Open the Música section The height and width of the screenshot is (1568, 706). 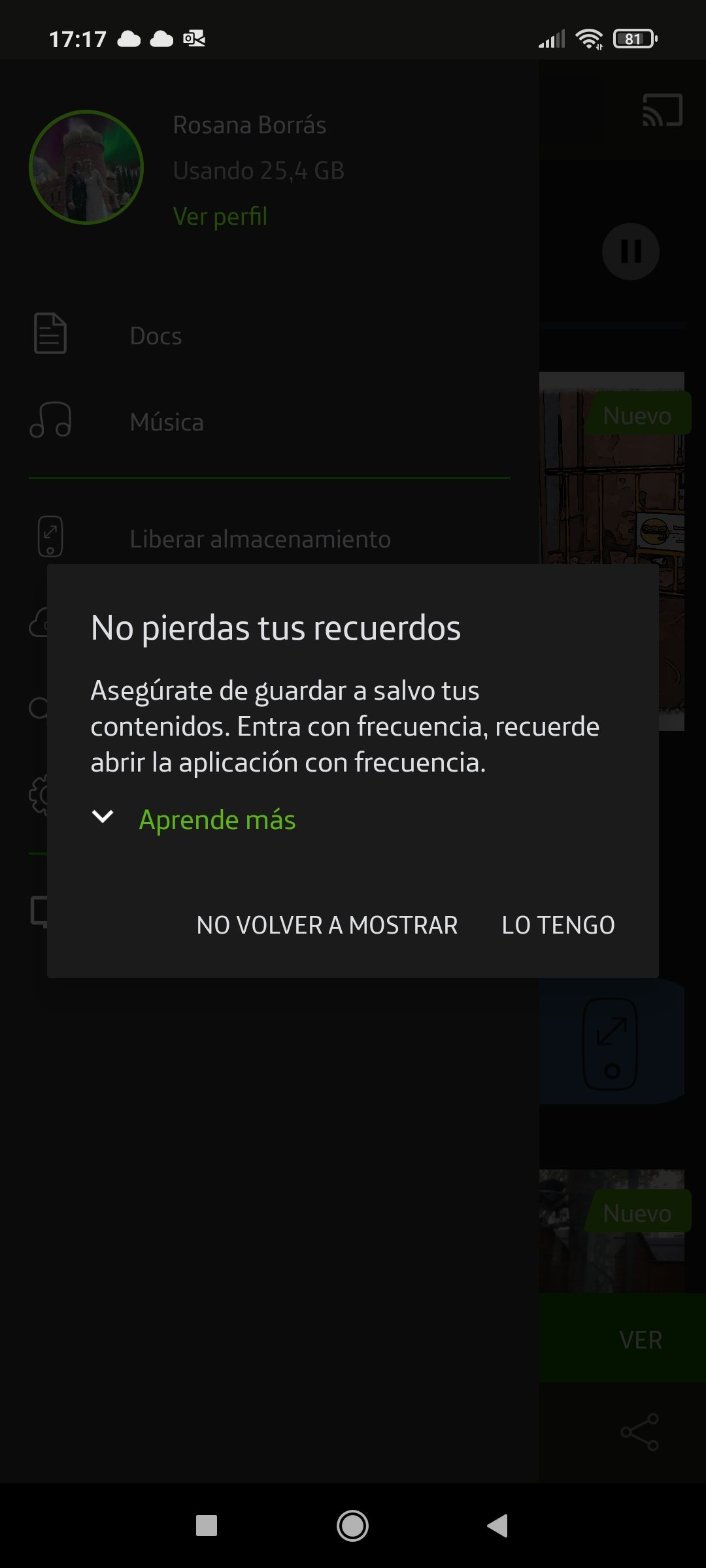[167, 421]
